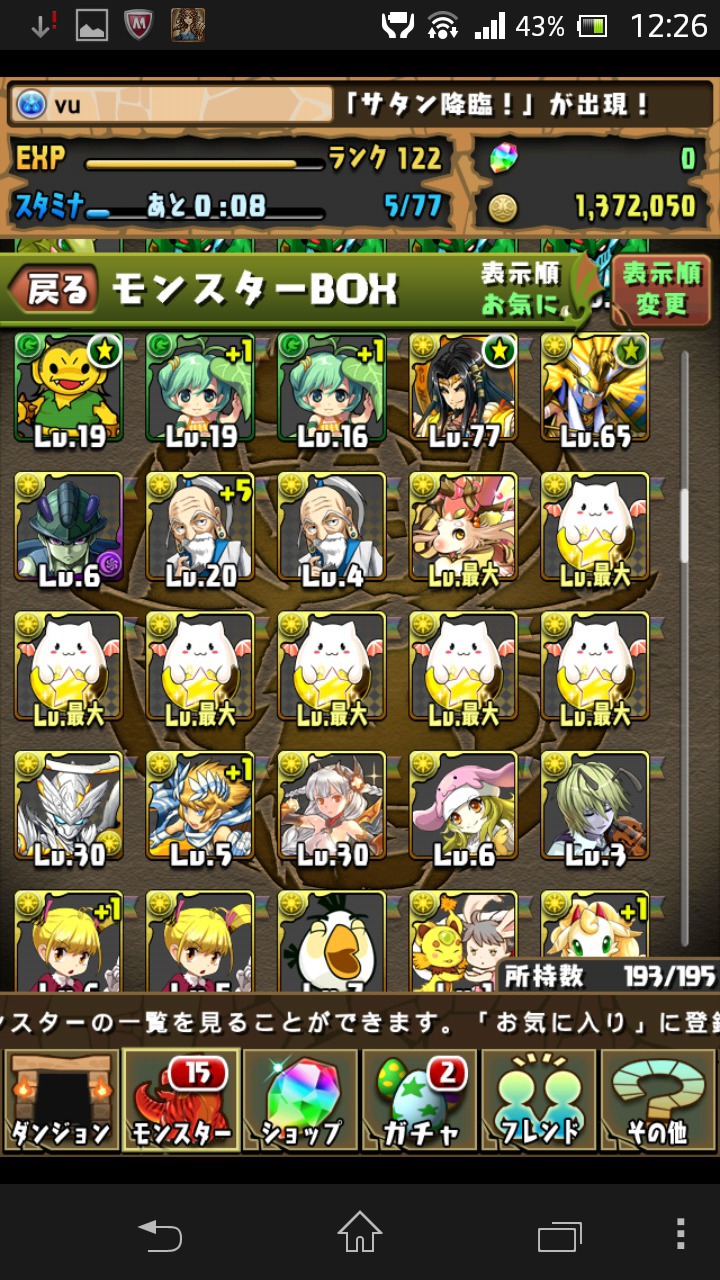Open the その他 tab

tap(660, 1098)
